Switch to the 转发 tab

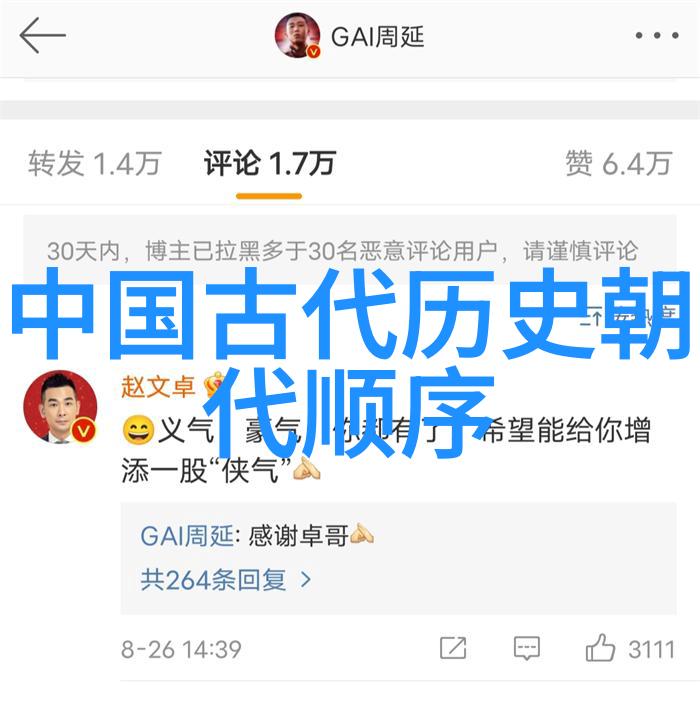click(x=94, y=163)
